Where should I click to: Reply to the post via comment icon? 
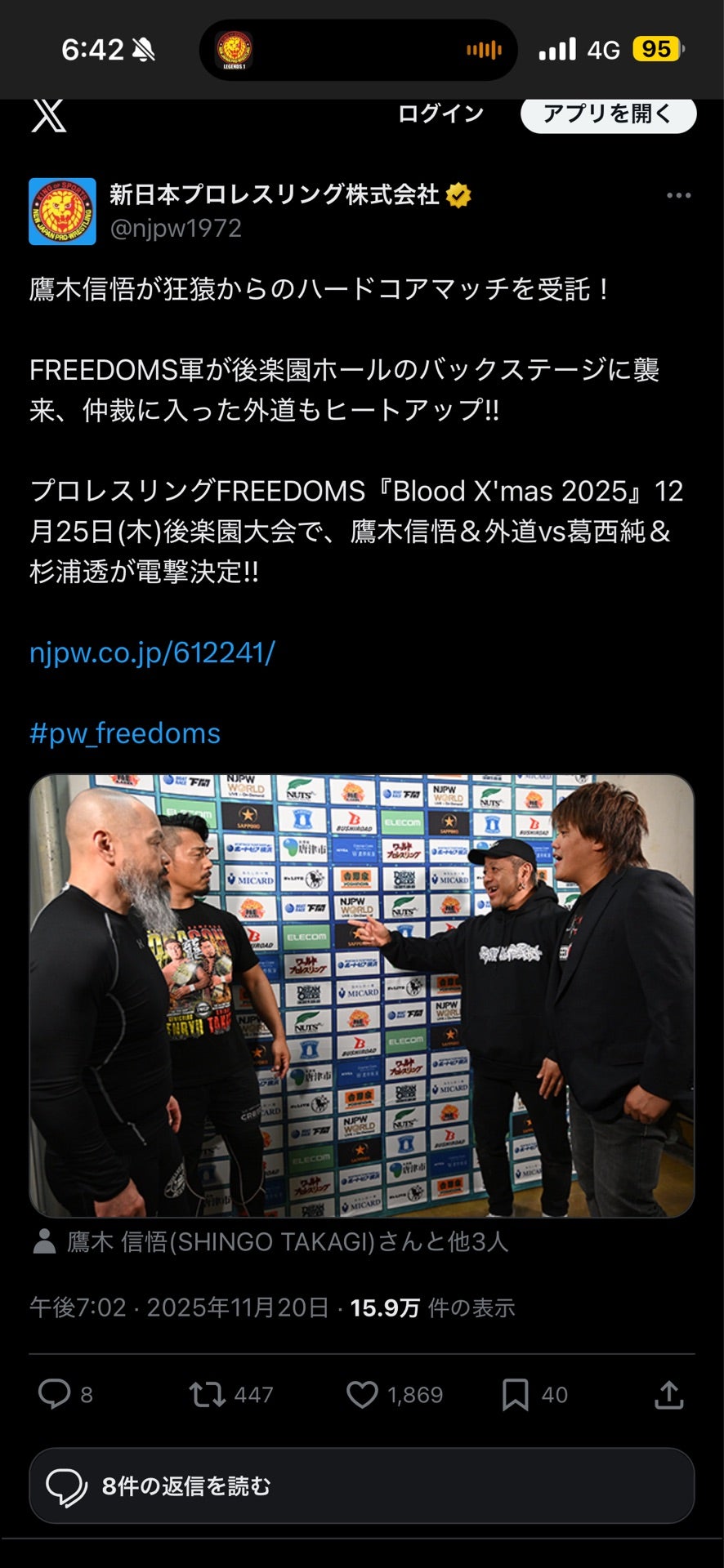tap(55, 1394)
